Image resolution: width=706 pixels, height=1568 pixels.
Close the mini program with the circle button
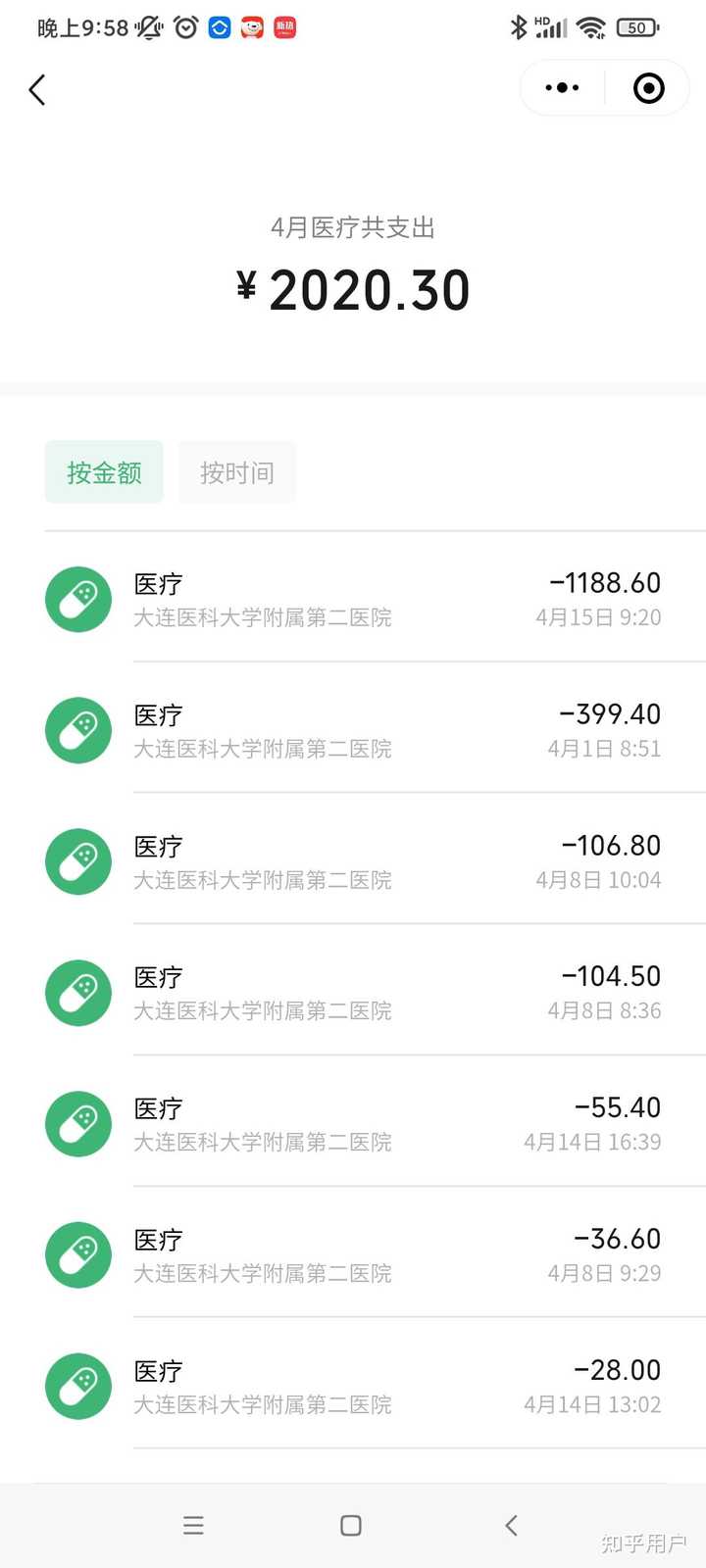648,88
